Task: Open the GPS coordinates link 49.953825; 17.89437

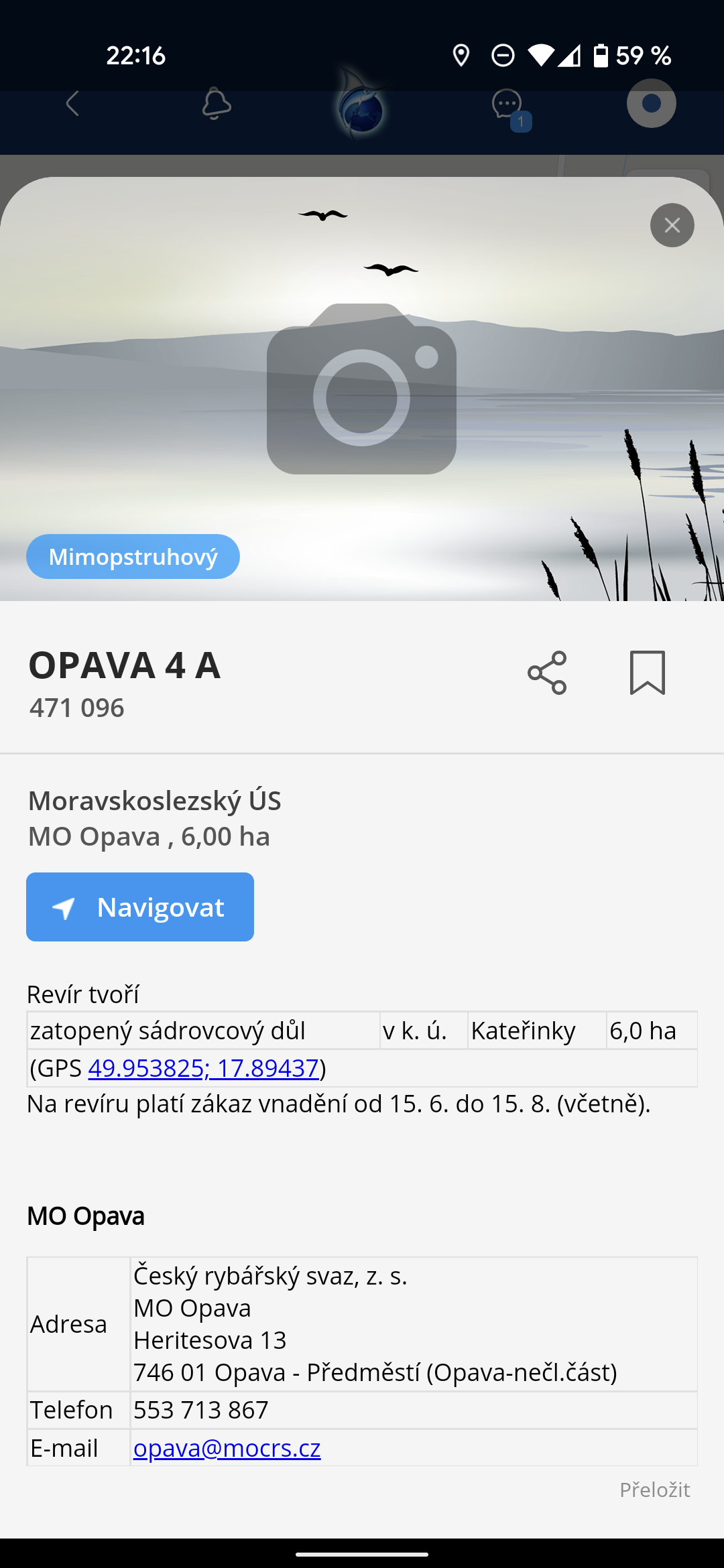Action: pyautogui.click(x=203, y=1067)
